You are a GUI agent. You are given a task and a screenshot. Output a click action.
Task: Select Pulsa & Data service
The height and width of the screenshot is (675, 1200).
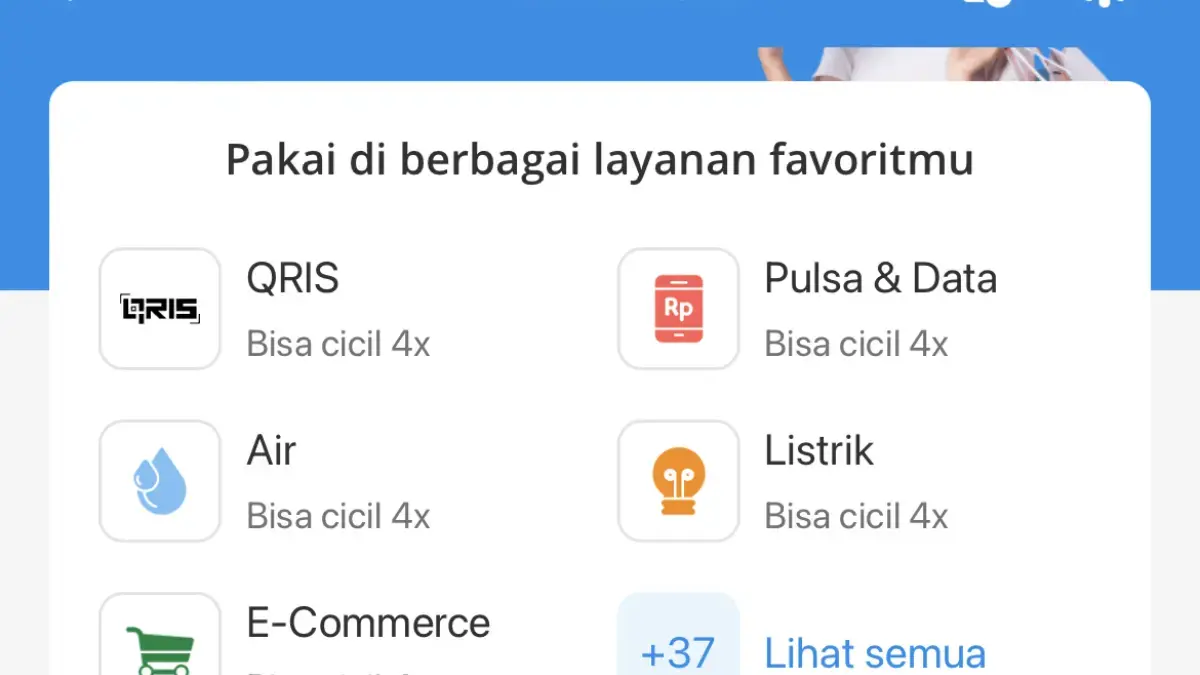point(678,309)
